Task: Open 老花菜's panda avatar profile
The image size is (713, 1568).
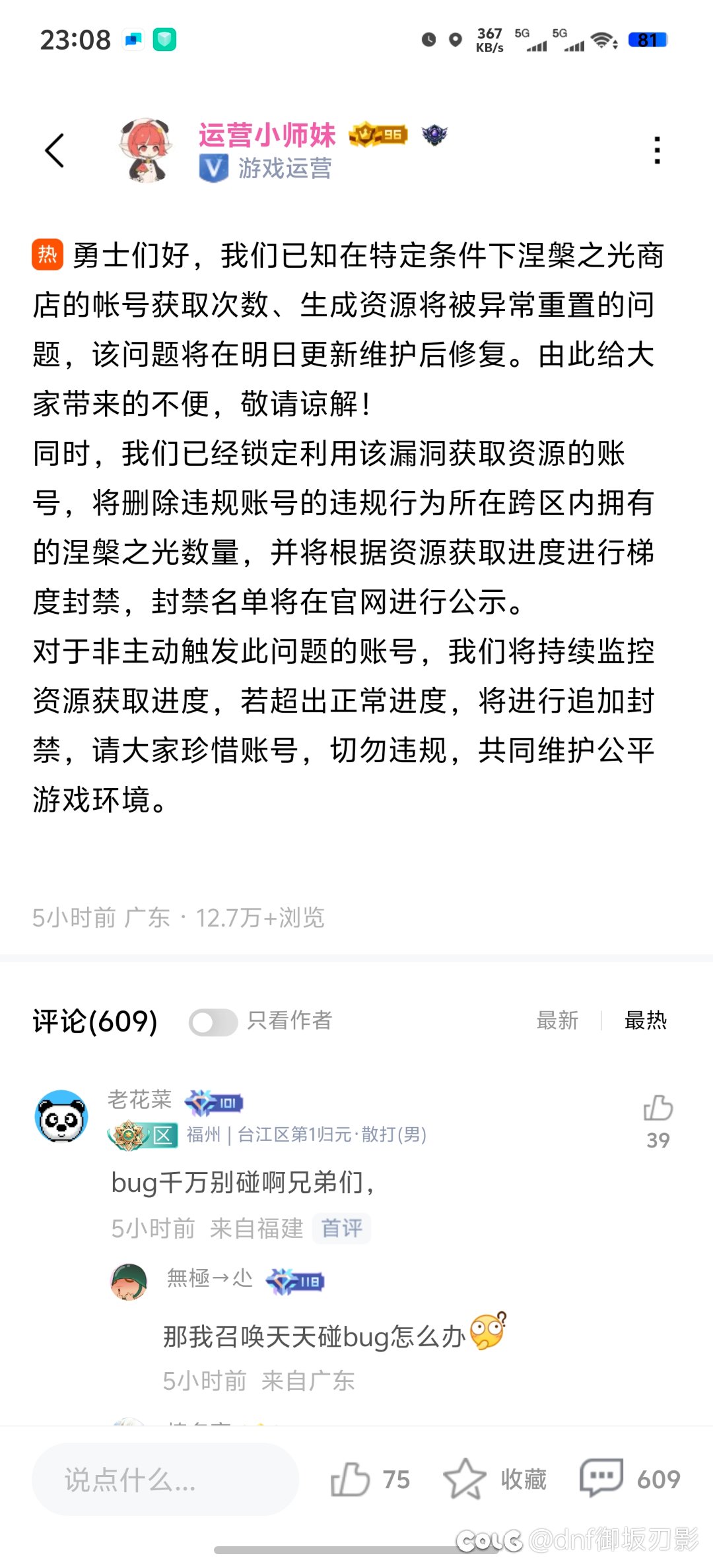Action: 61,1116
